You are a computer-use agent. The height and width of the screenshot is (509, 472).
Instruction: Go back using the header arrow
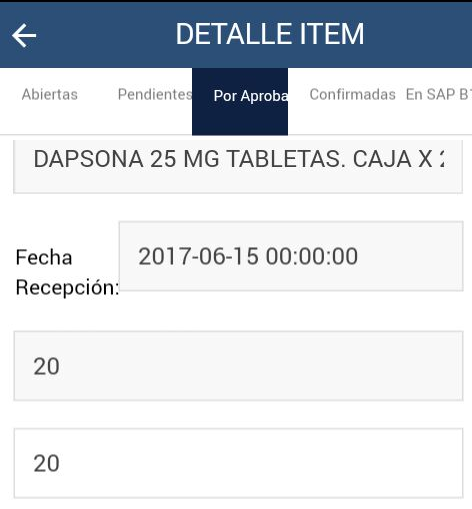click(x=24, y=35)
